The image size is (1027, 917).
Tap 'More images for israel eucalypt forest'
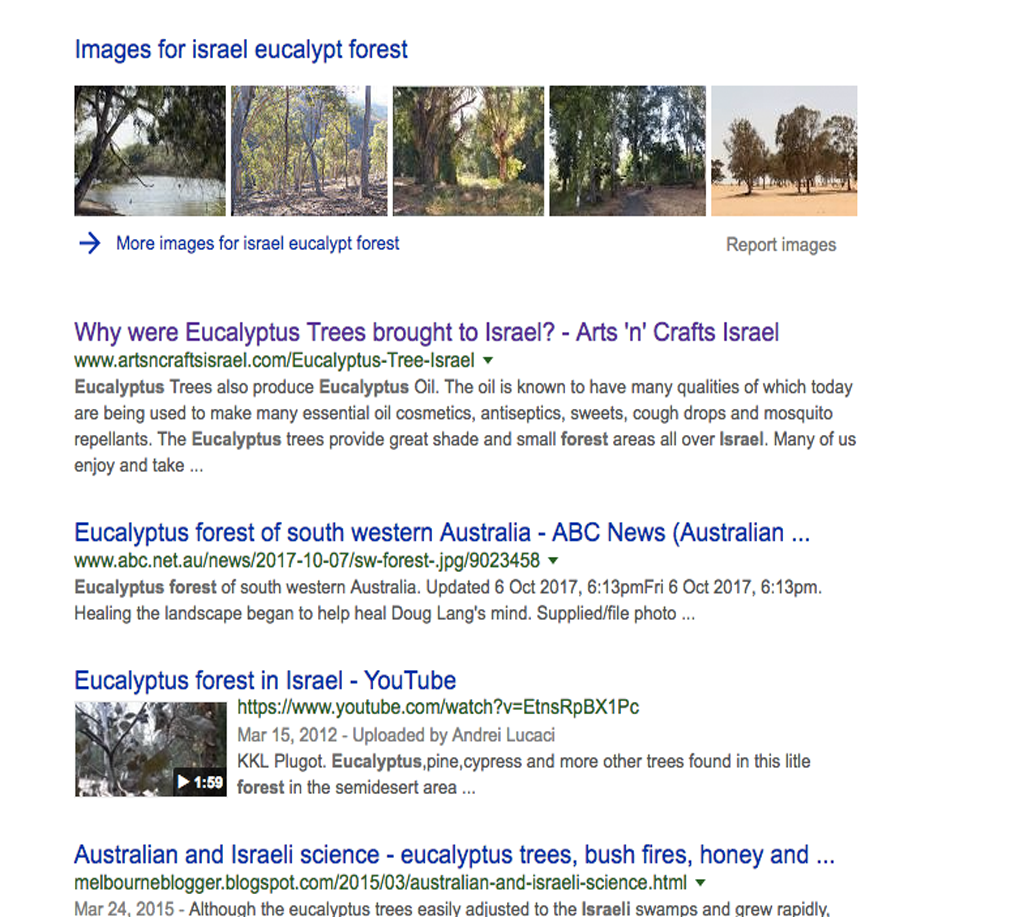click(257, 243)
